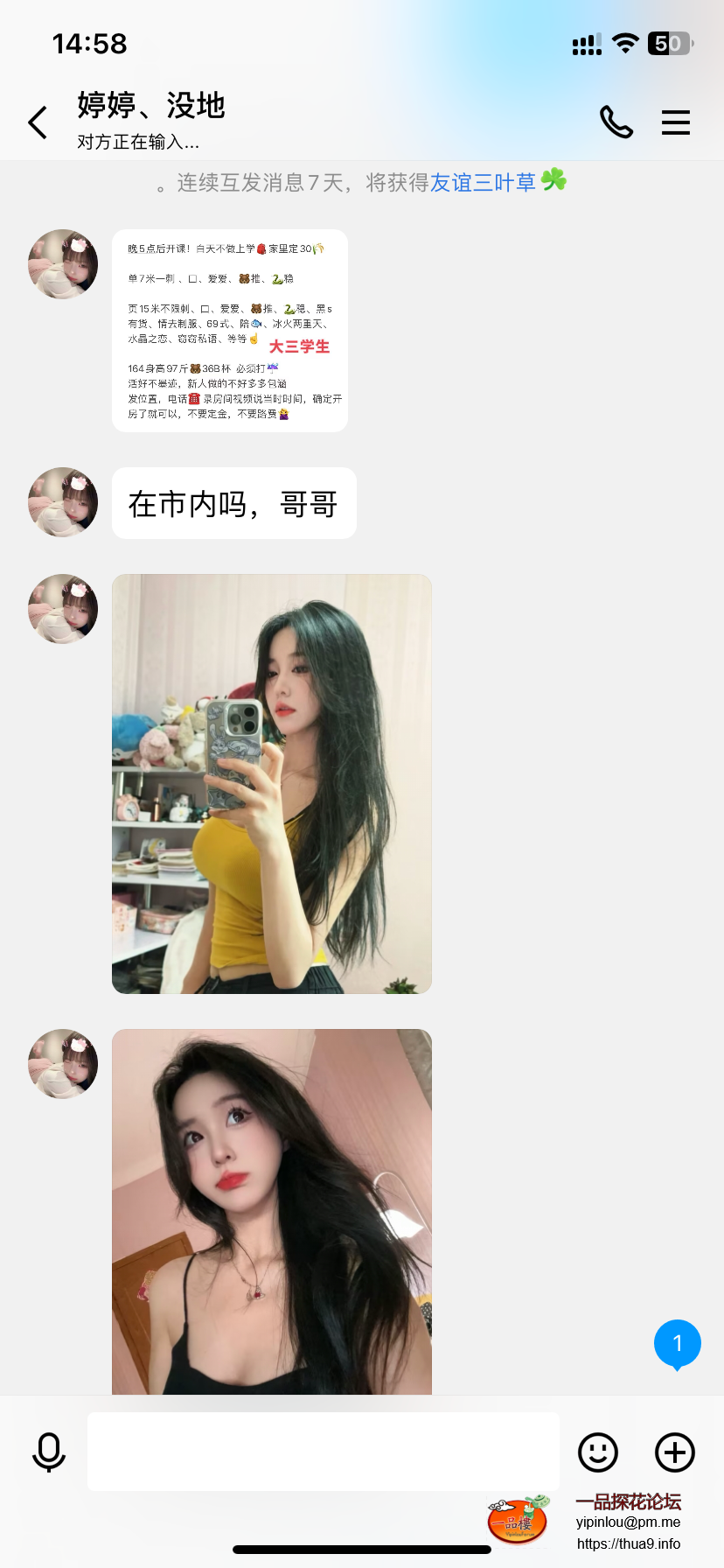724x1568 pixels.
Task: Open the chat settings hamburger menu
Action: [x=675, y=122]
